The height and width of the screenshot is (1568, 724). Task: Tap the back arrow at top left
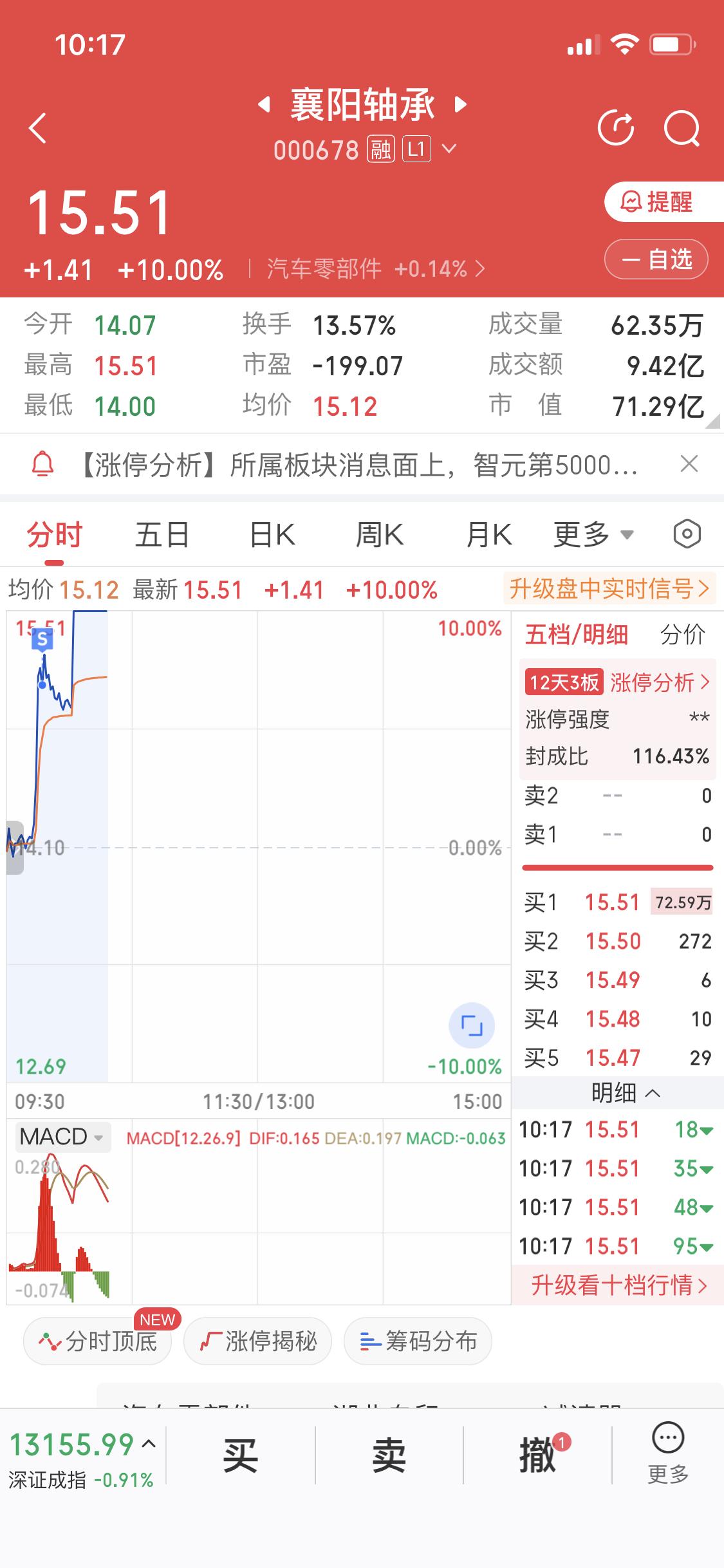[x=38, y=128]
